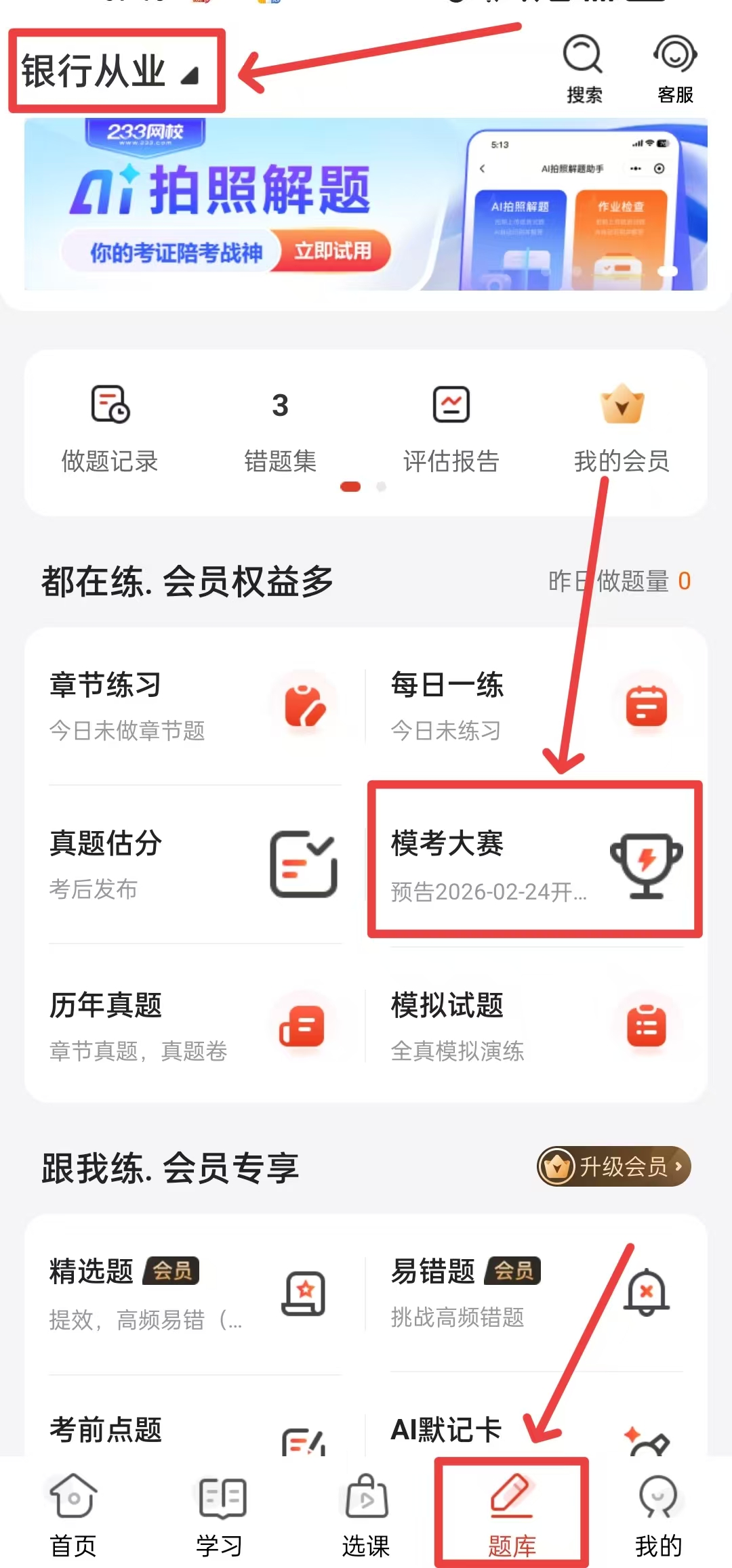Open 每日一练 daily practice

coord(535,706)
